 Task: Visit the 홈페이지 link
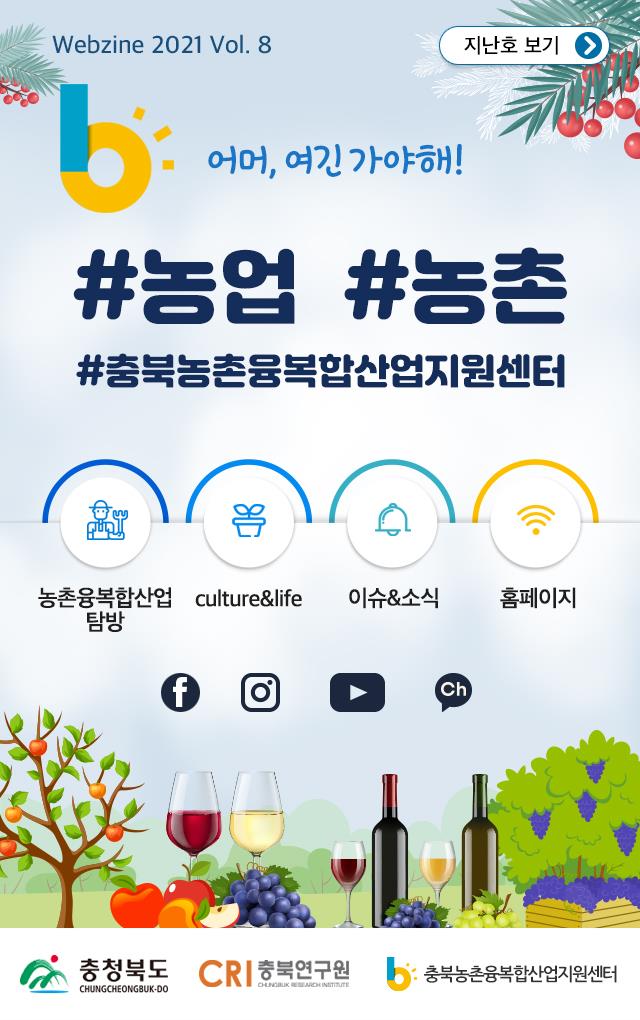pos(536,522)
